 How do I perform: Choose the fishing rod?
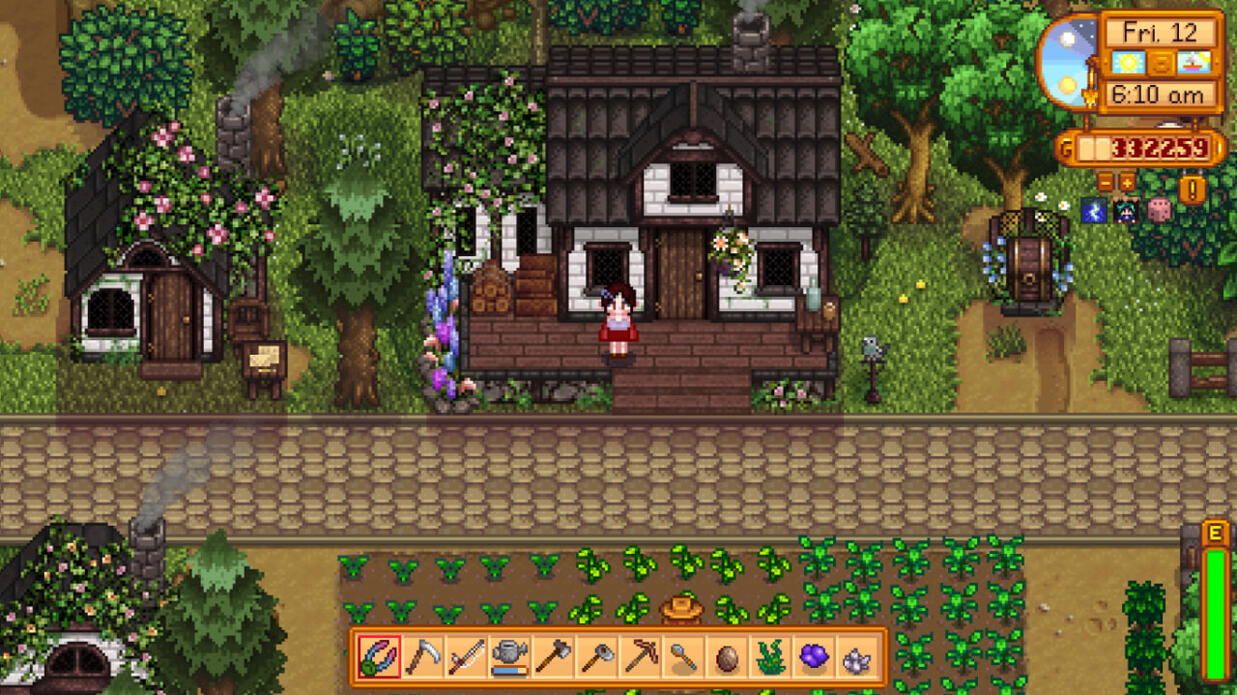click(x=466, y=657)
